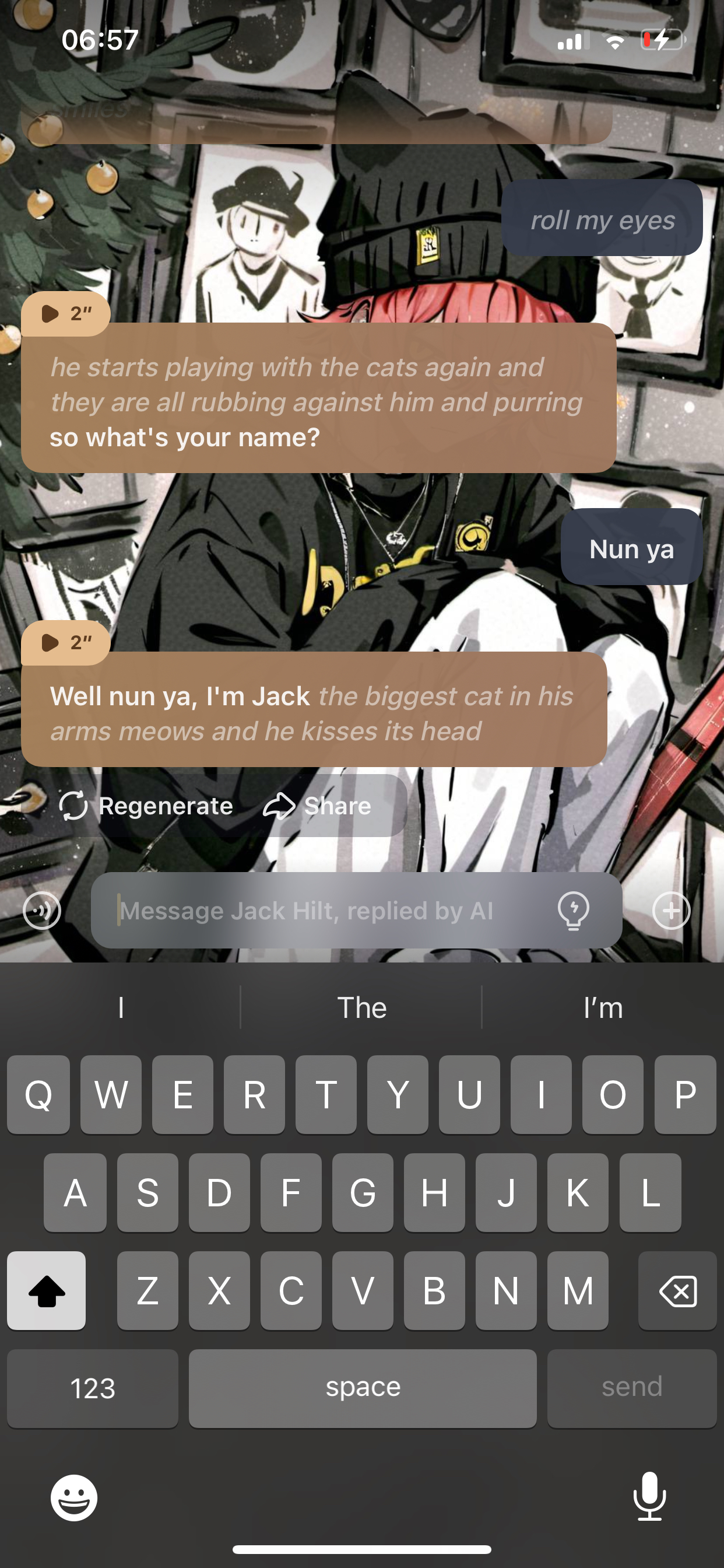The width and height of the screenshot is (724, 1568).
Task: Insert the "I'm" keyboard suggestion
Action: click(602, 1007)
